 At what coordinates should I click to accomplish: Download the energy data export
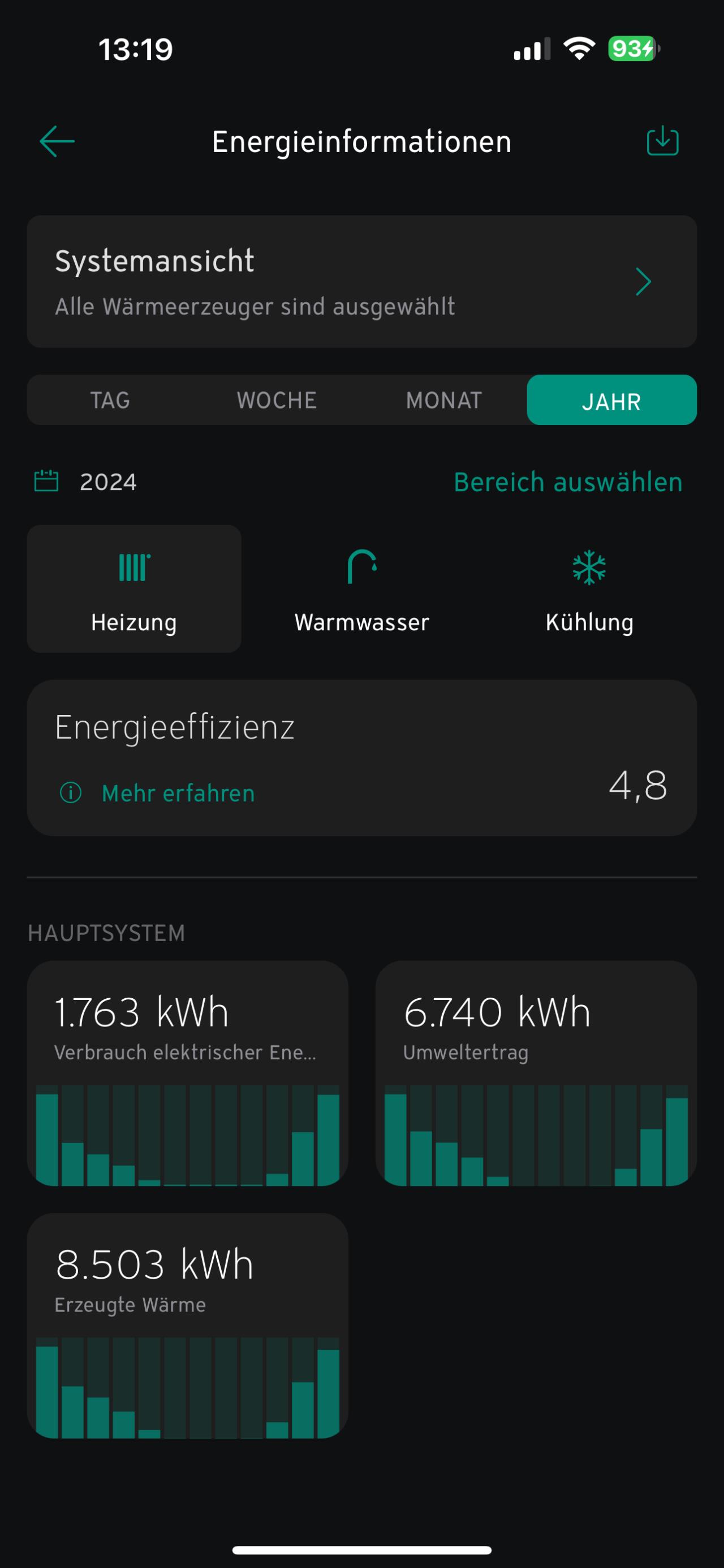click(662, 141)
